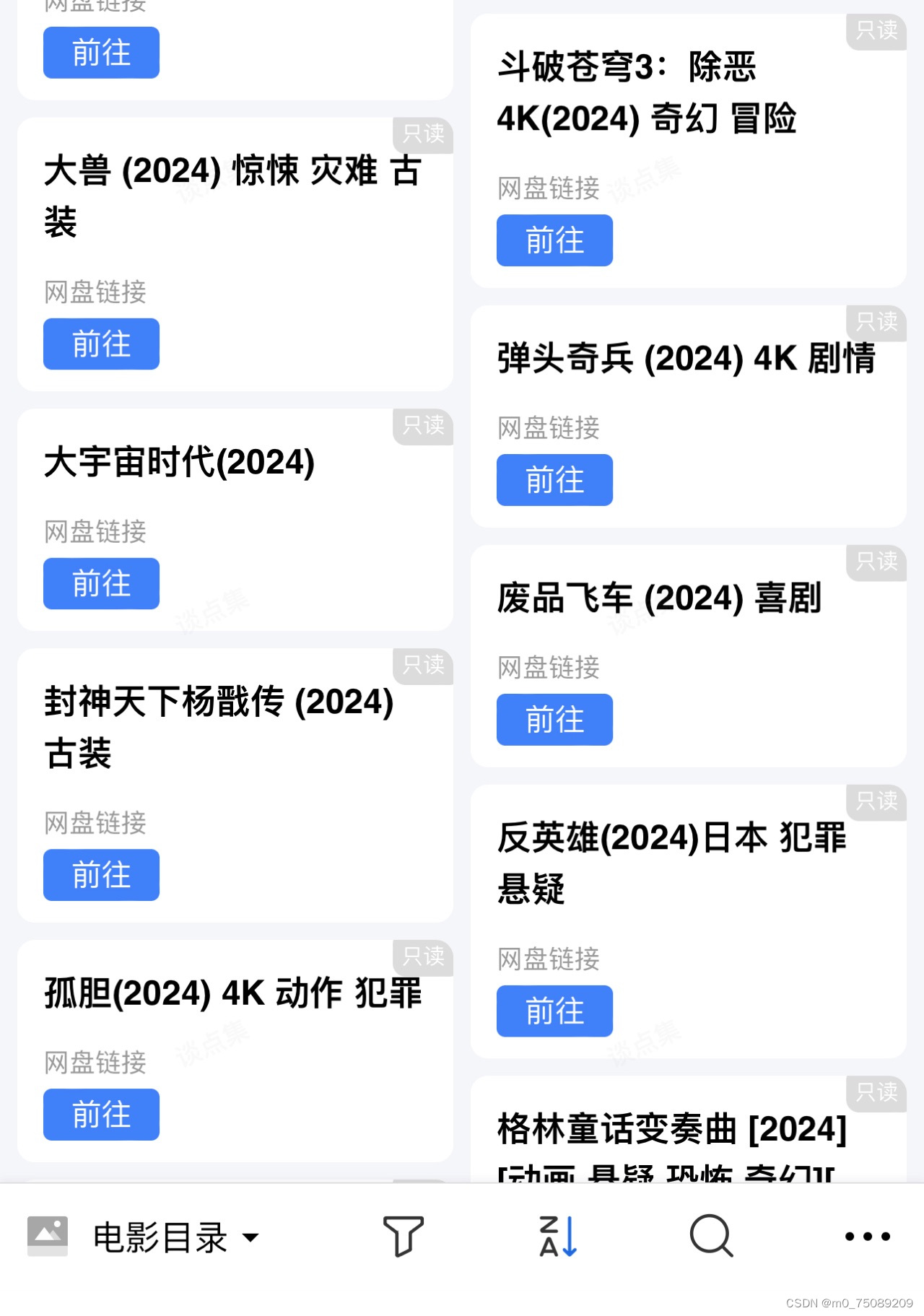924x1316 pixels.
Task: Go to link for 弹头奇兵 (2024)
Action: click(554, 480)
